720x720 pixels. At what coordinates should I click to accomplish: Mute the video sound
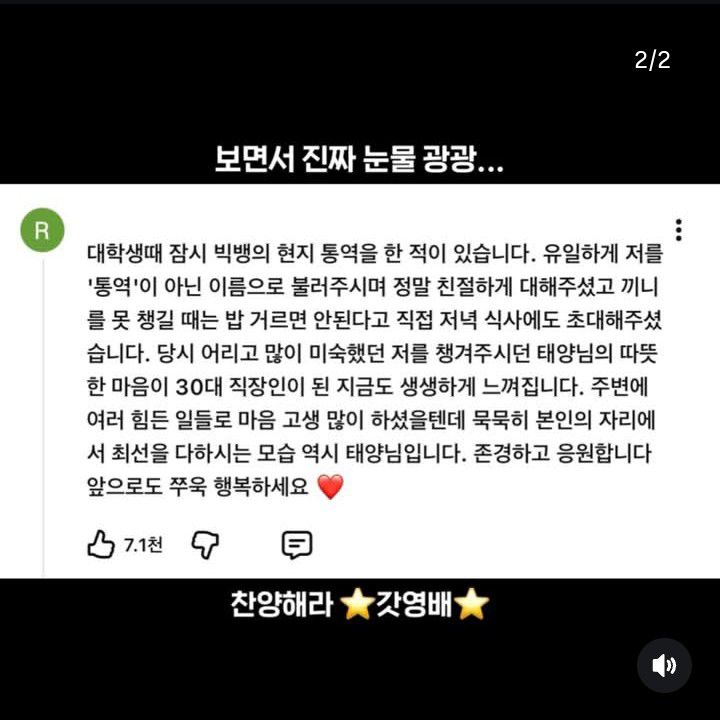664,665
